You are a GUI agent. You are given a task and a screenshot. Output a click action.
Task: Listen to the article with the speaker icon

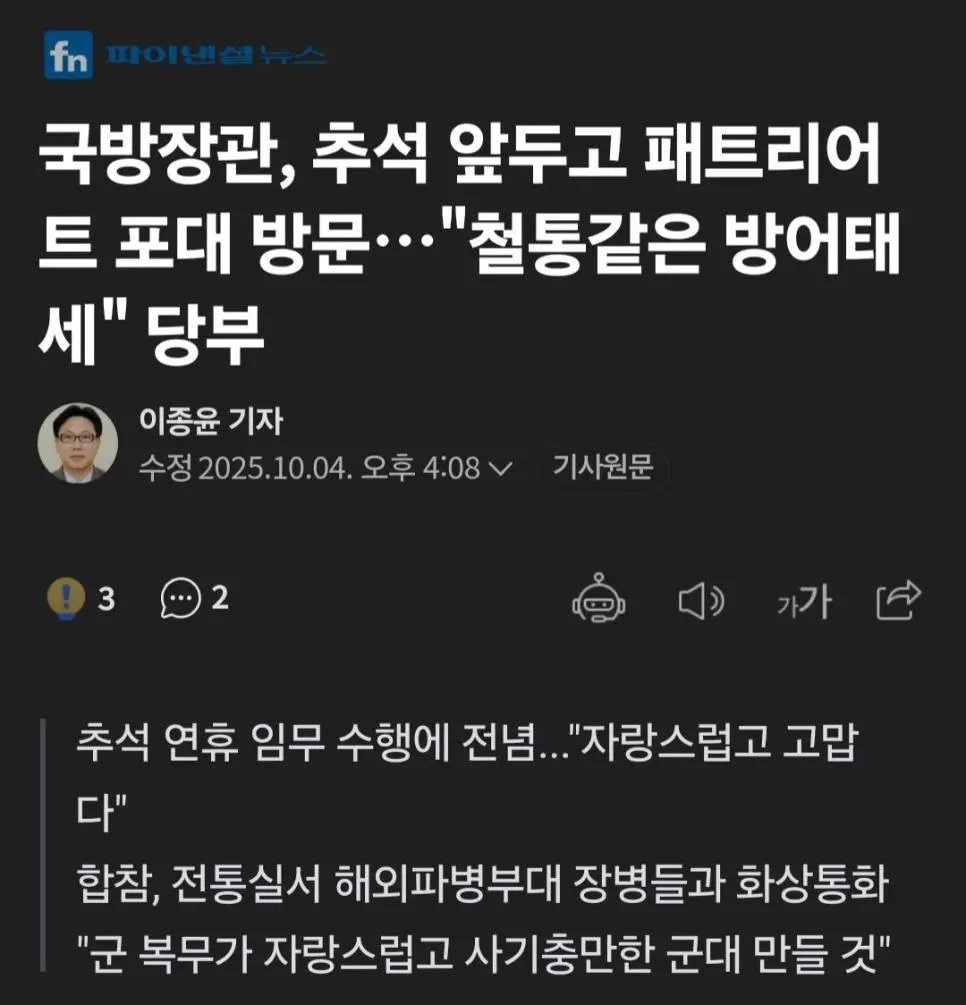point(701,600)
